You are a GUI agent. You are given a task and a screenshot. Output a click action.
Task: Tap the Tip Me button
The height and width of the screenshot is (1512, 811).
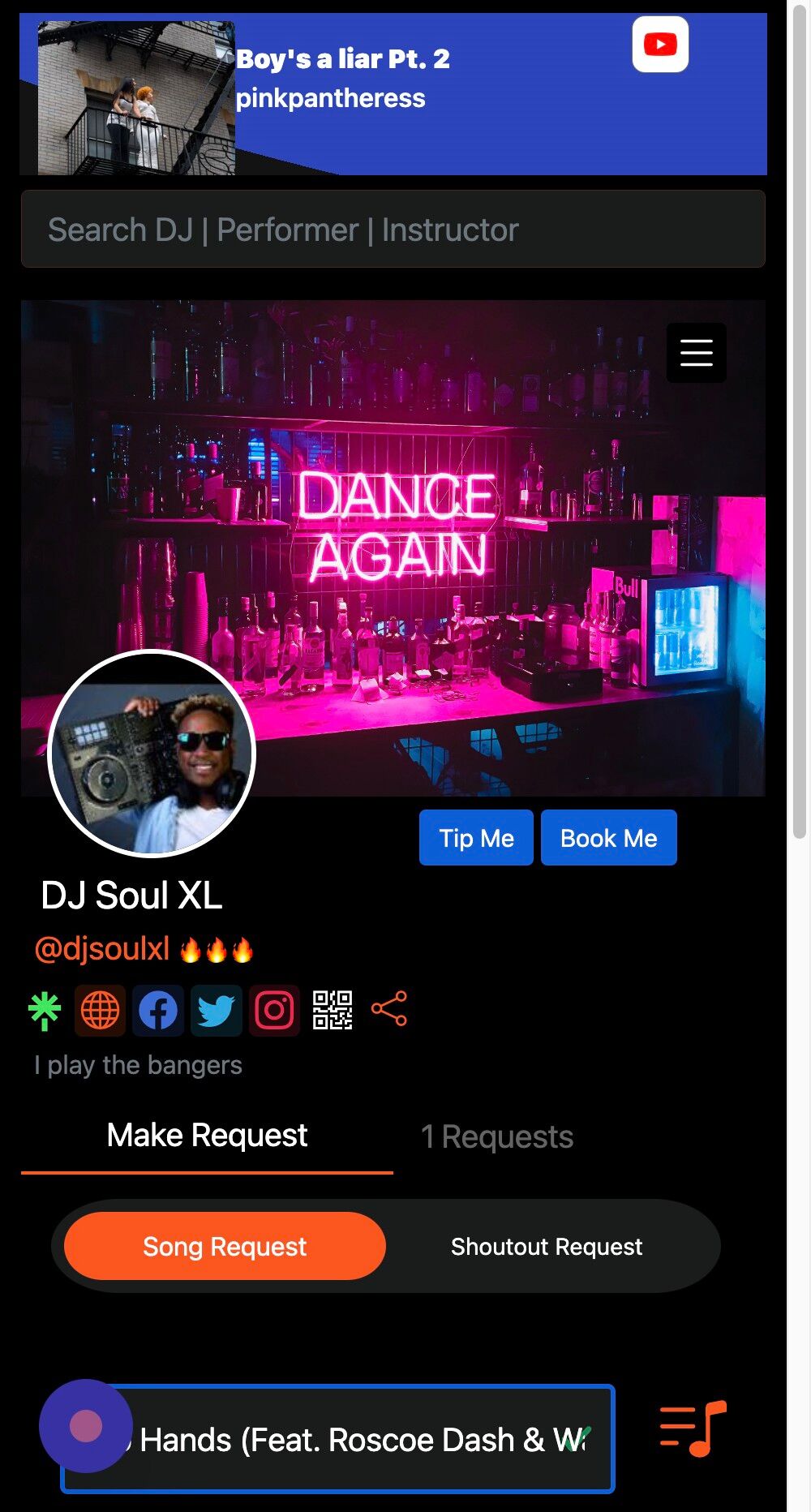(x=476, y=838)
